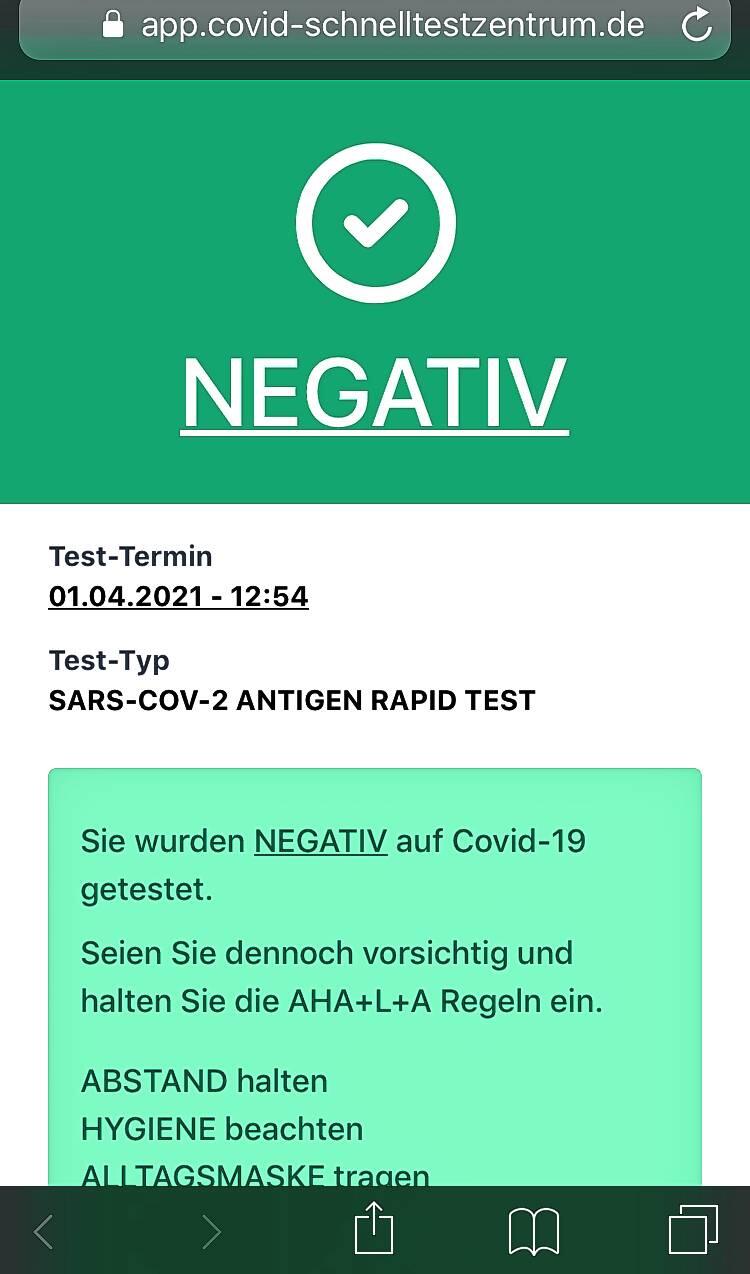Reload the page in Safari
750x1274 pixels.
[x=696, y=25]
